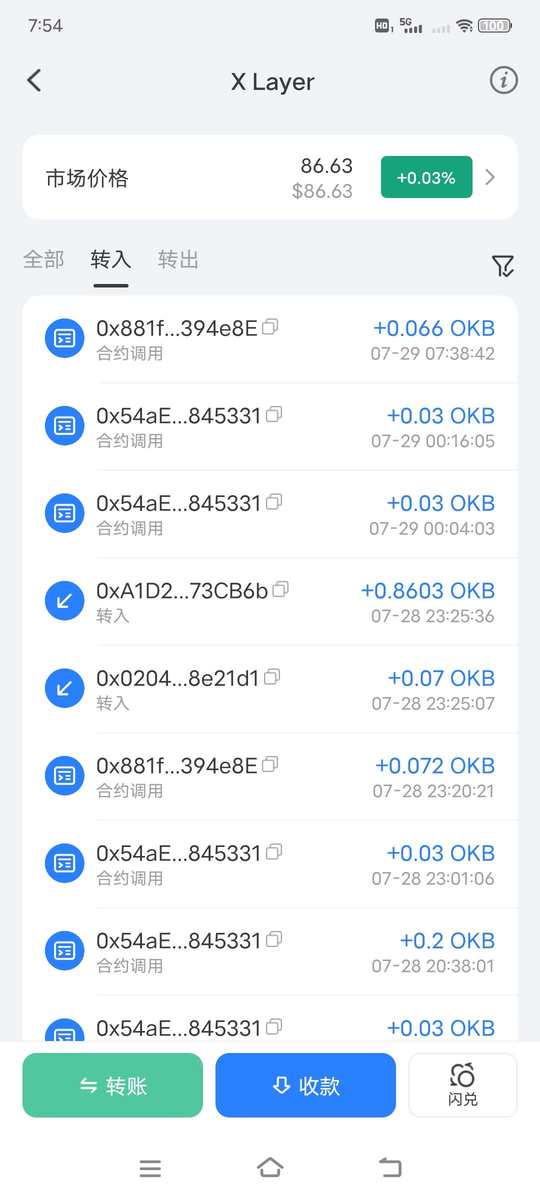Switch to the 转出 tab
Viewport: 540px width, 1200px height.
tap(178, 260)
